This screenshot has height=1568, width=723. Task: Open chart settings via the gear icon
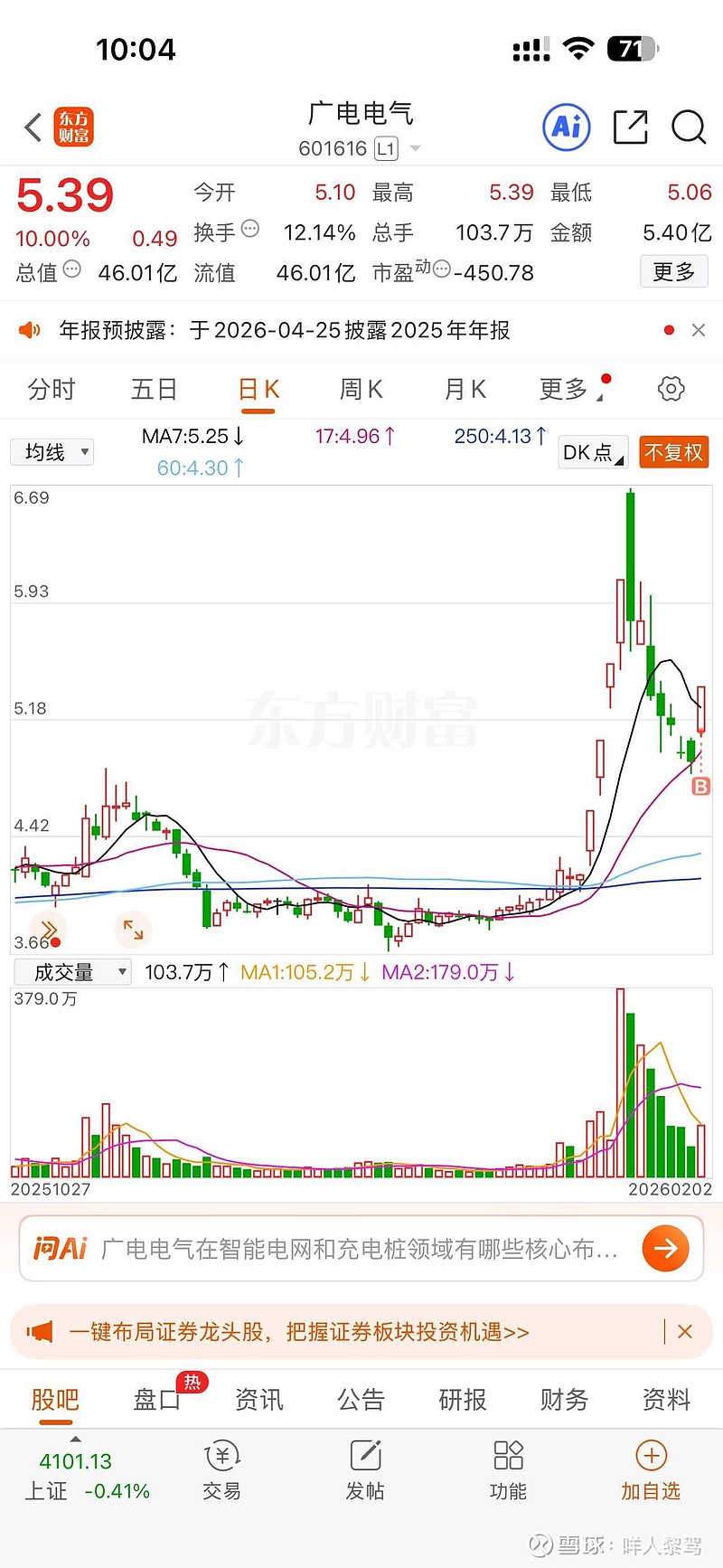click(x=671, y=389)
